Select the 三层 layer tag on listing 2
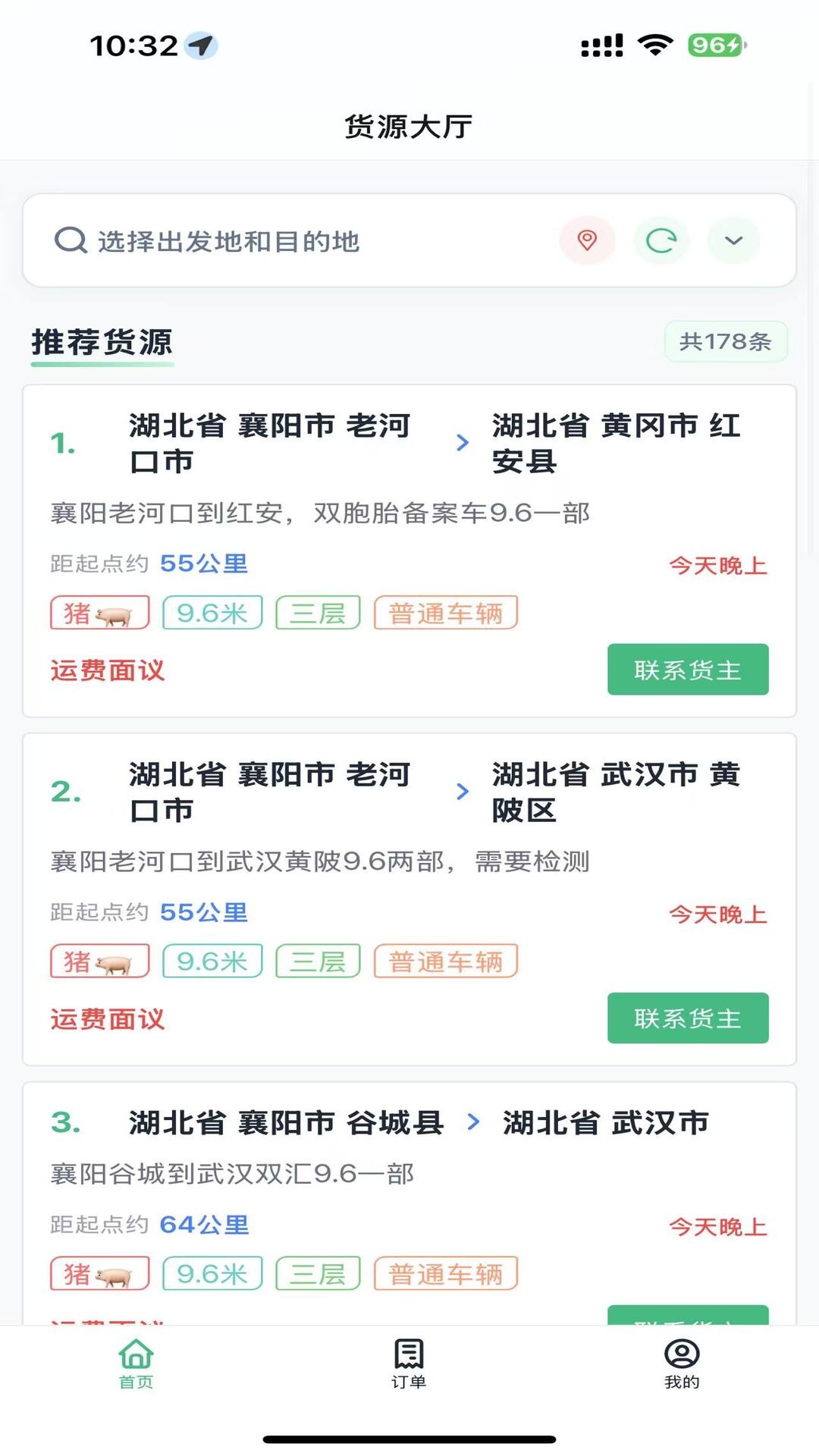The image size is (819, 1456). tap(318, 961)
